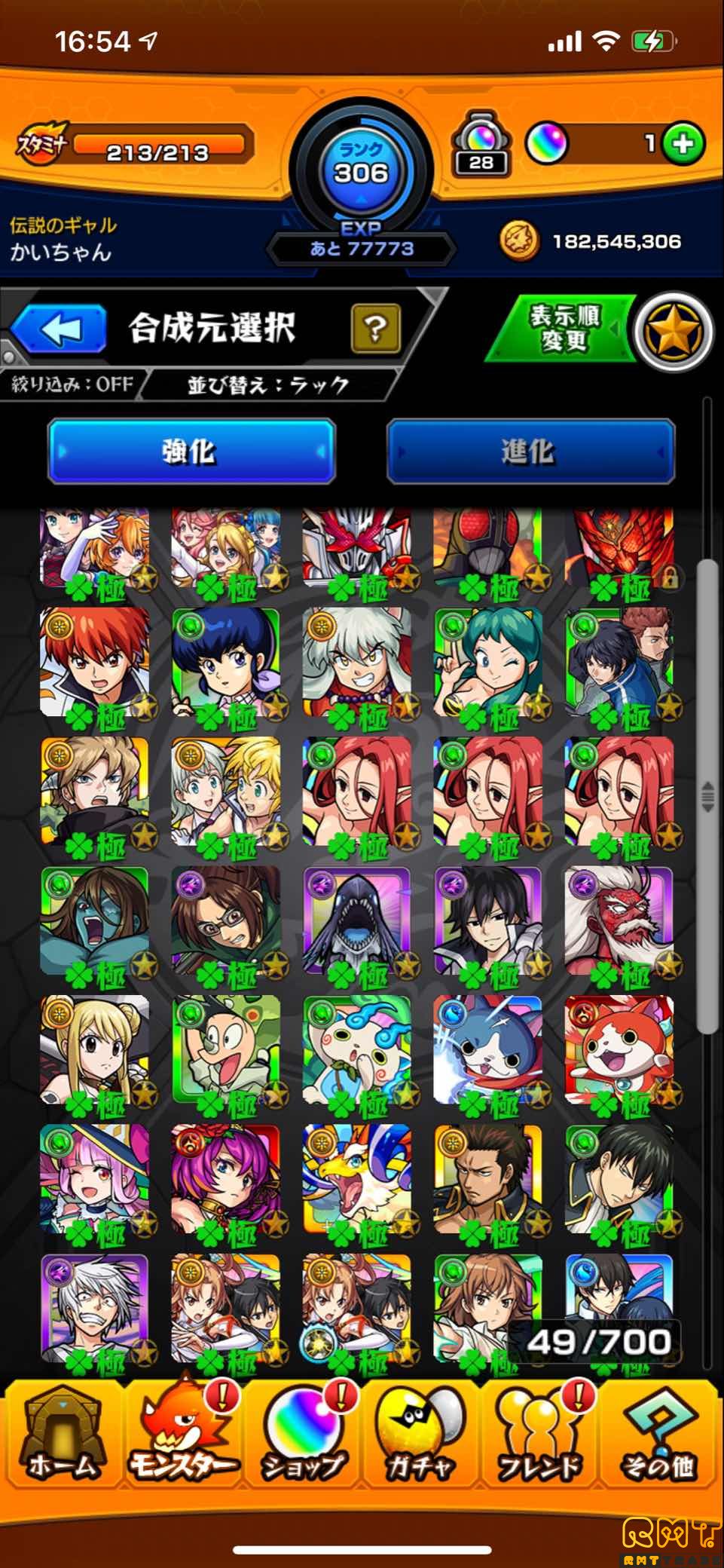The image size is (724, 1568).
Task: Select the green-haired winking girl monster
Action: tap(487, 663)
